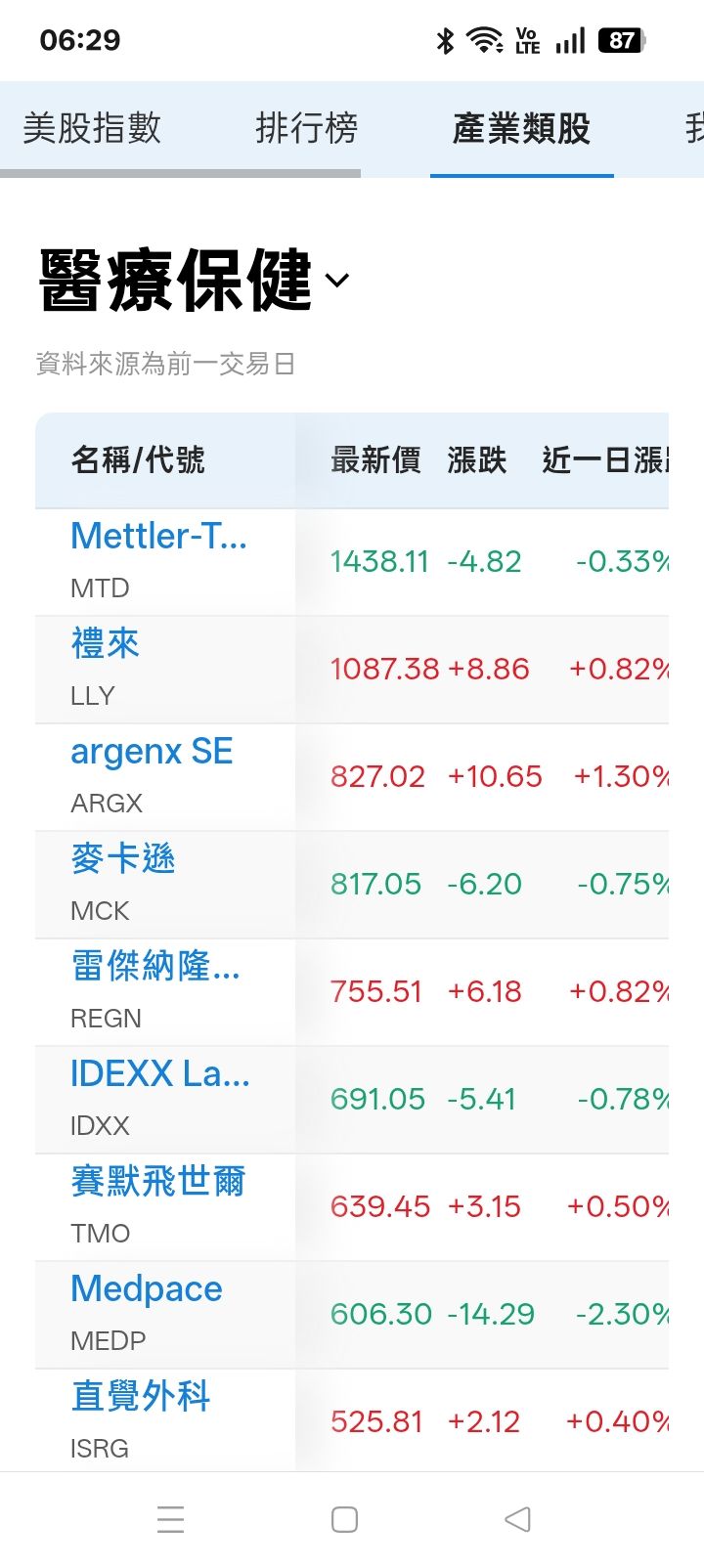View 直覺外科 ISRG stock details
The height and width of the screenshot is (1568, 704).
(141, 1397)
